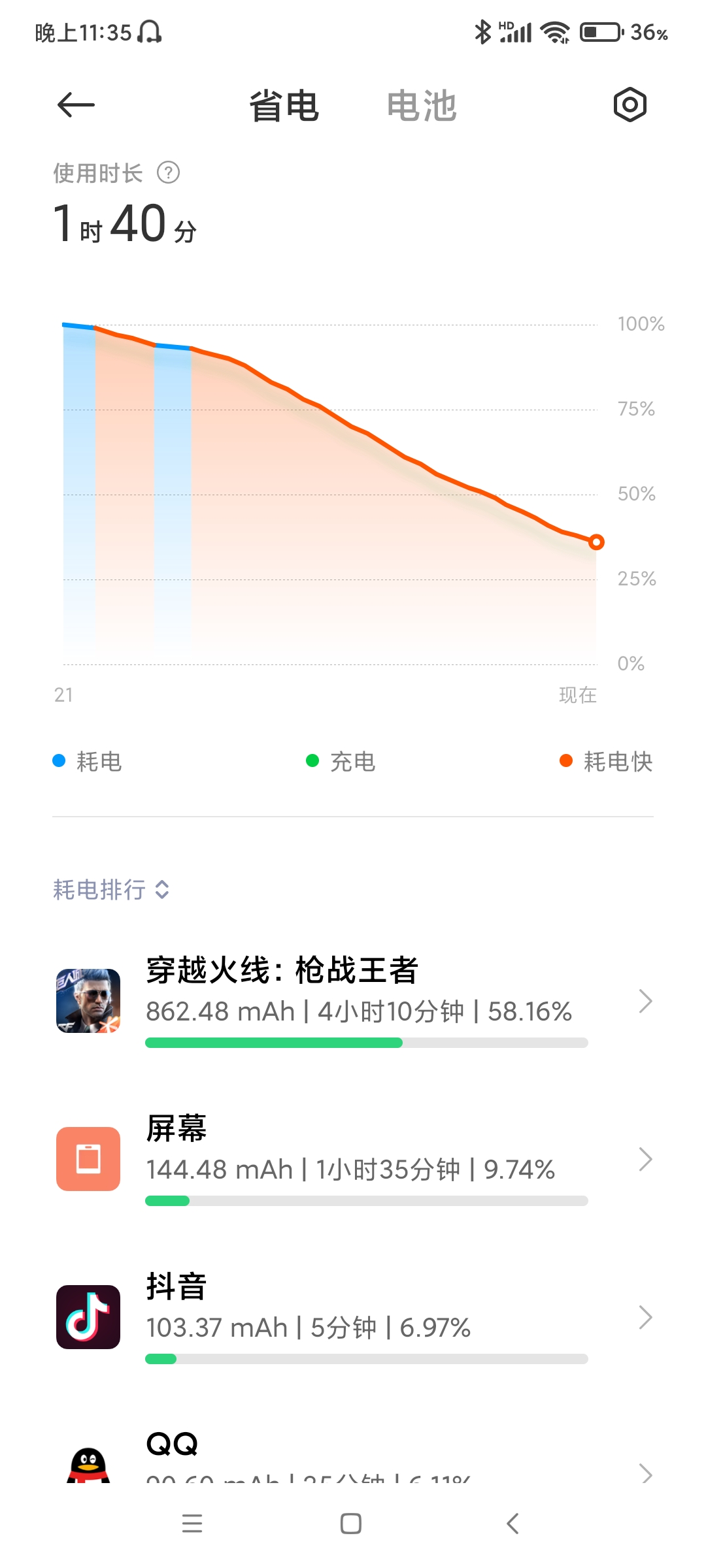Select the 省电 tab
706x1568 pixels.
[x=284, y=106]
